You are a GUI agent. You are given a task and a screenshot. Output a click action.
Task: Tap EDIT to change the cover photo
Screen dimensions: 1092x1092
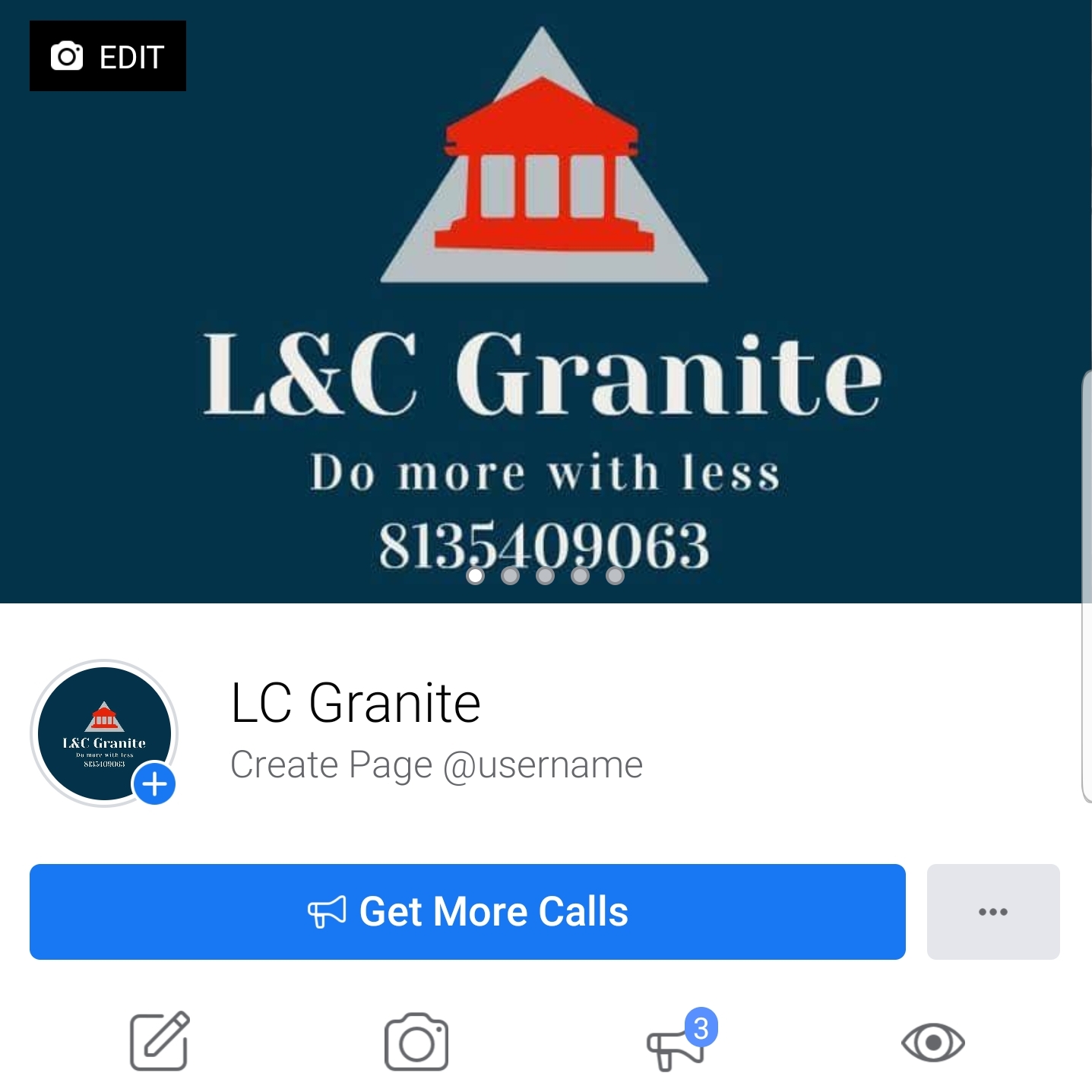[x=108, y=56]
